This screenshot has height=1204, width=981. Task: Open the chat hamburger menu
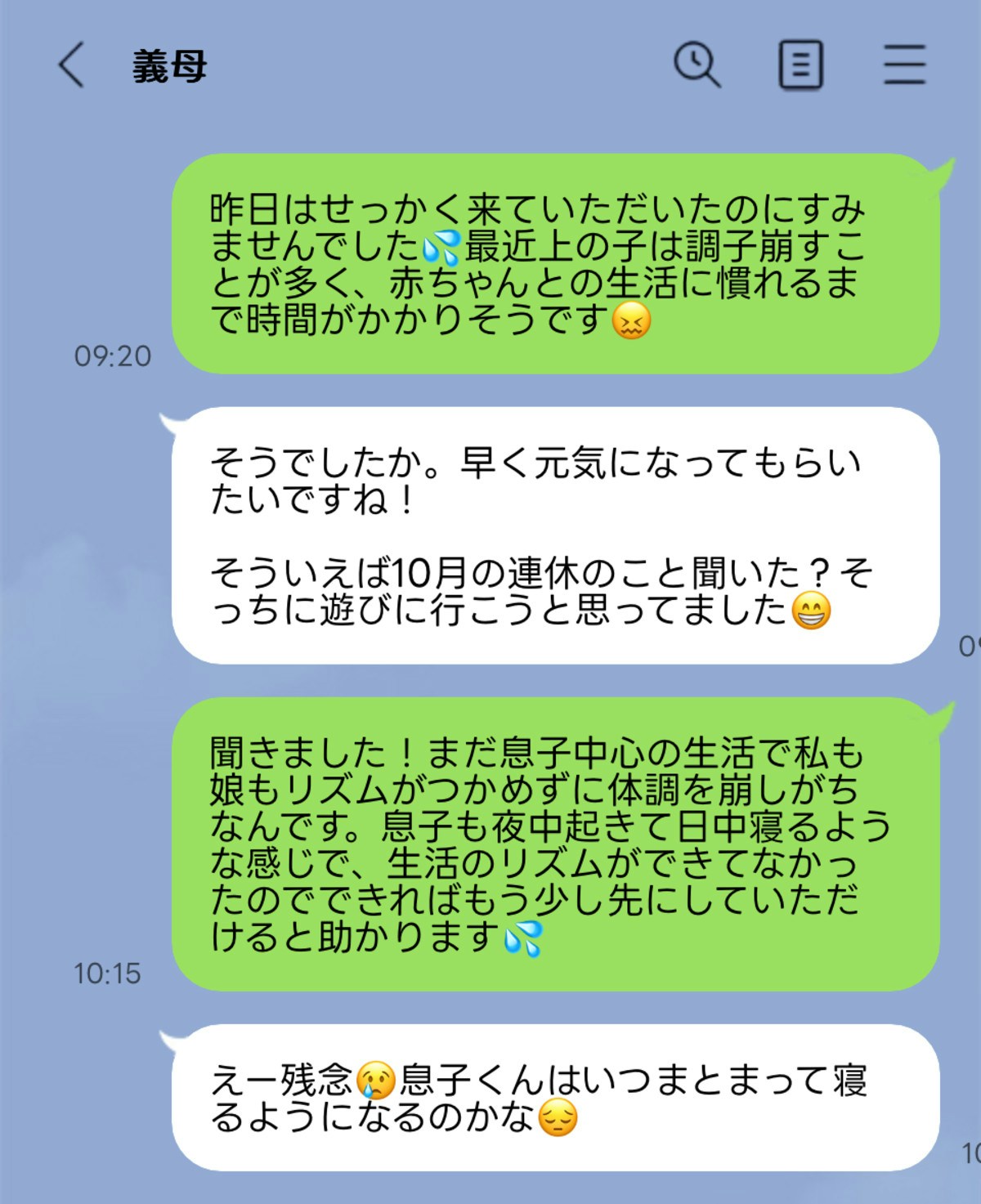(x=904, y=65)
